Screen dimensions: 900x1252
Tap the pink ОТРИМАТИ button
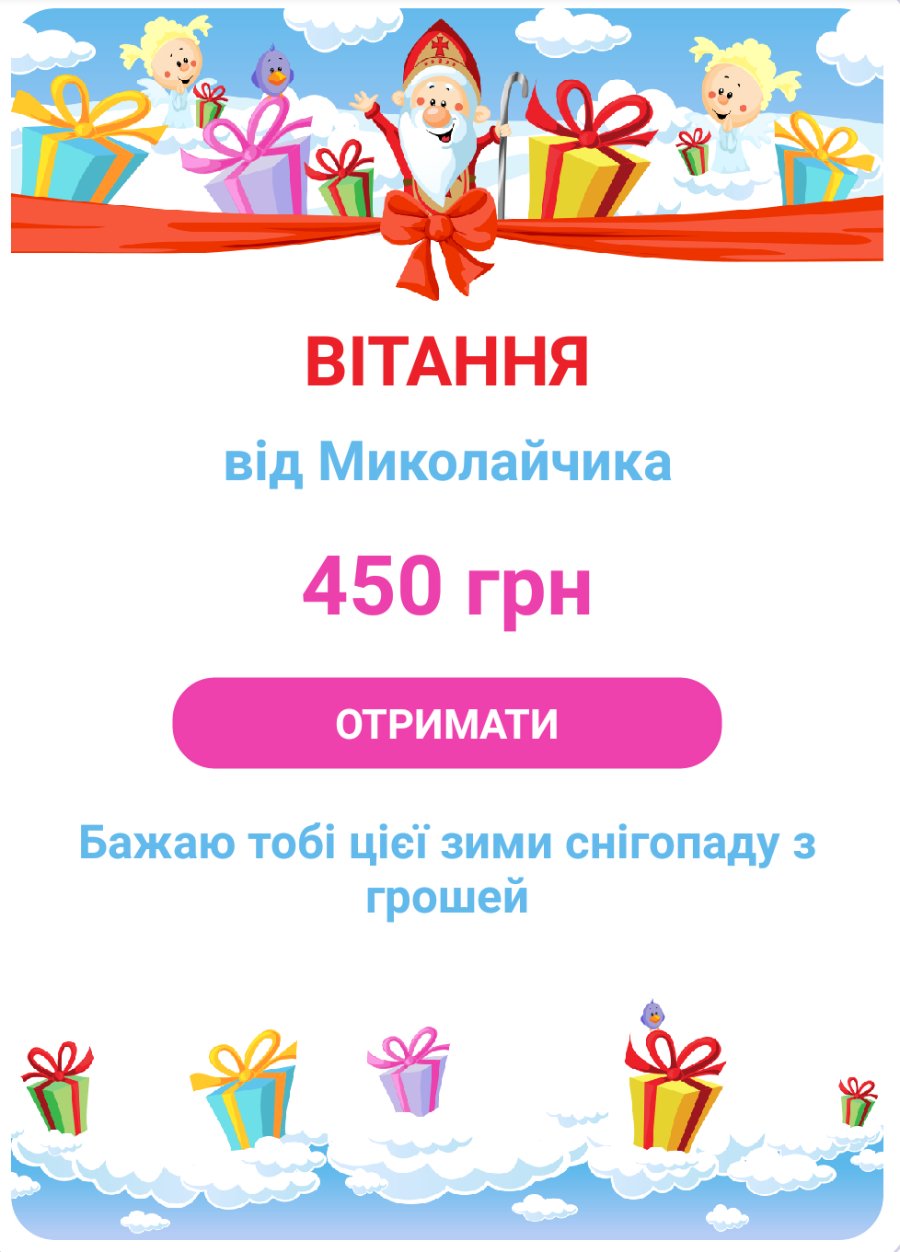pos(447,723)
